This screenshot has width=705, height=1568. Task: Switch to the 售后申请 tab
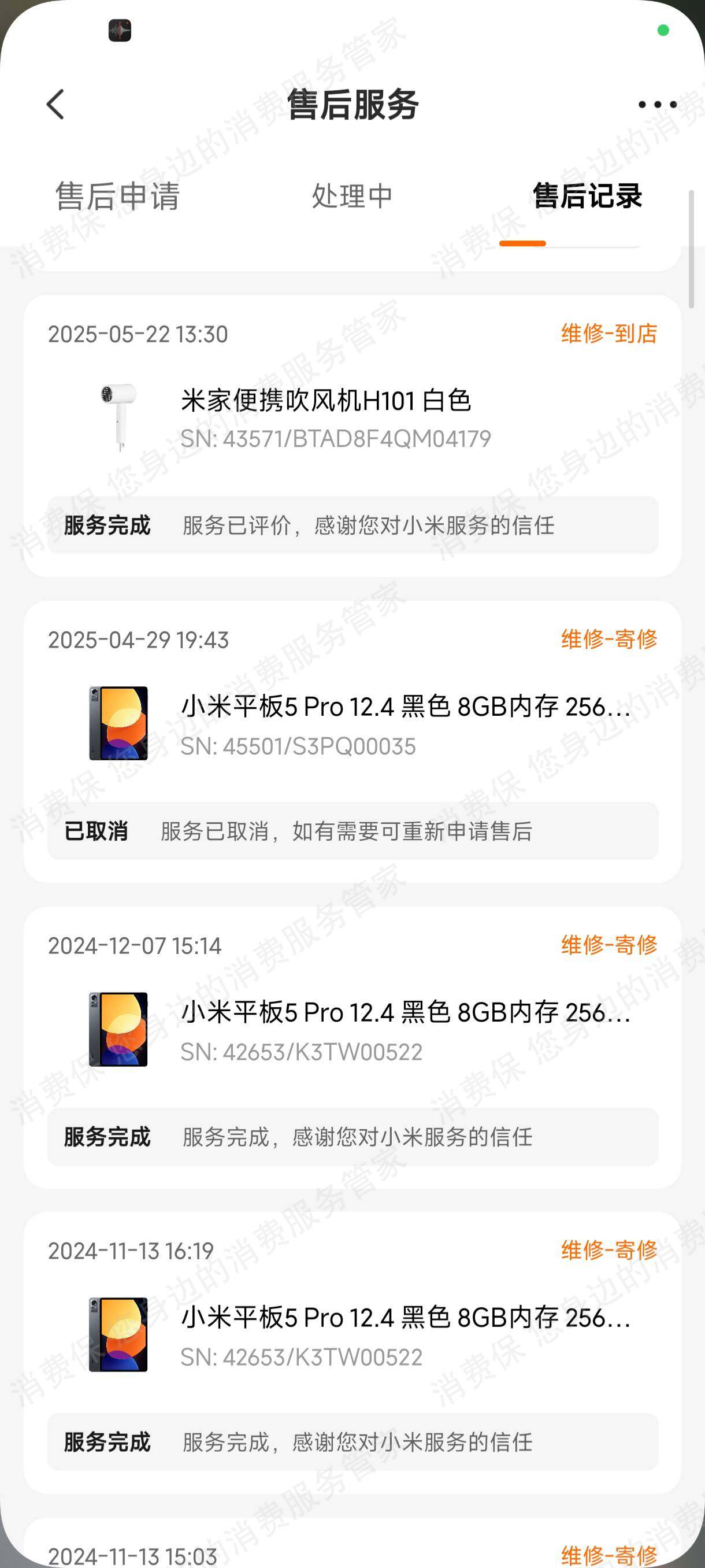click(119, 197)
